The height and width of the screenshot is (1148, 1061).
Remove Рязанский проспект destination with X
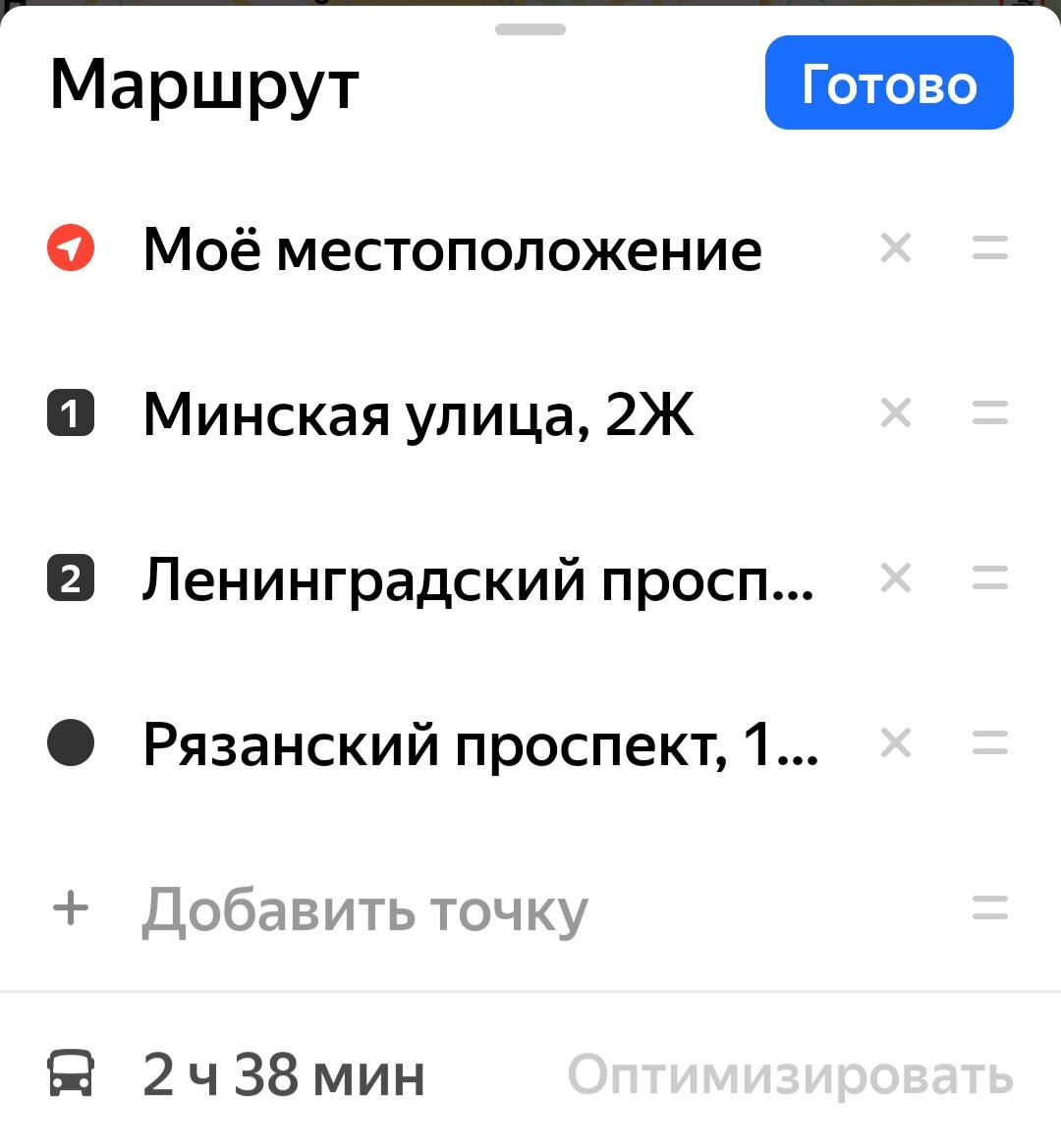coord(896,744)
